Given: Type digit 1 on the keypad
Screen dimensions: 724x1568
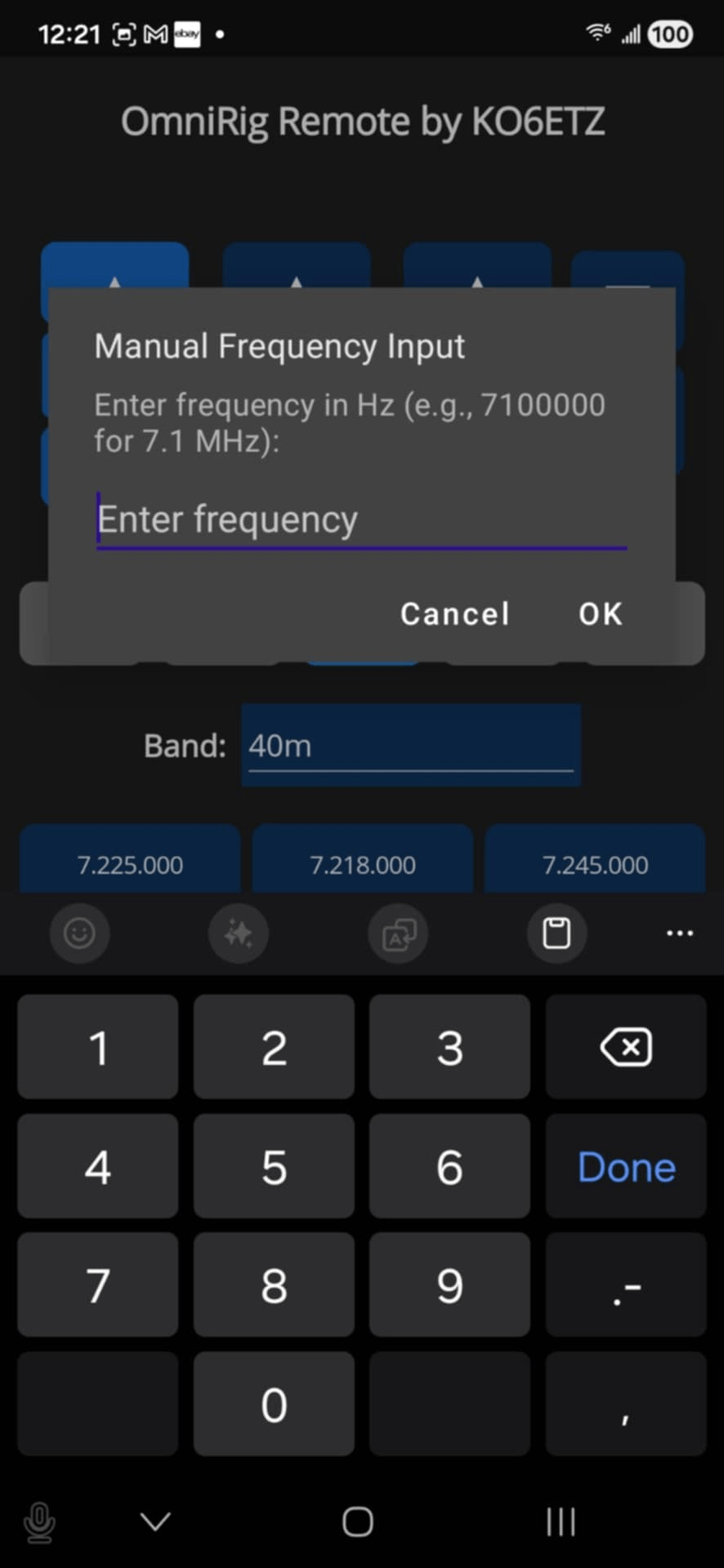Looking at the screenshot, I should (98, 1048).
